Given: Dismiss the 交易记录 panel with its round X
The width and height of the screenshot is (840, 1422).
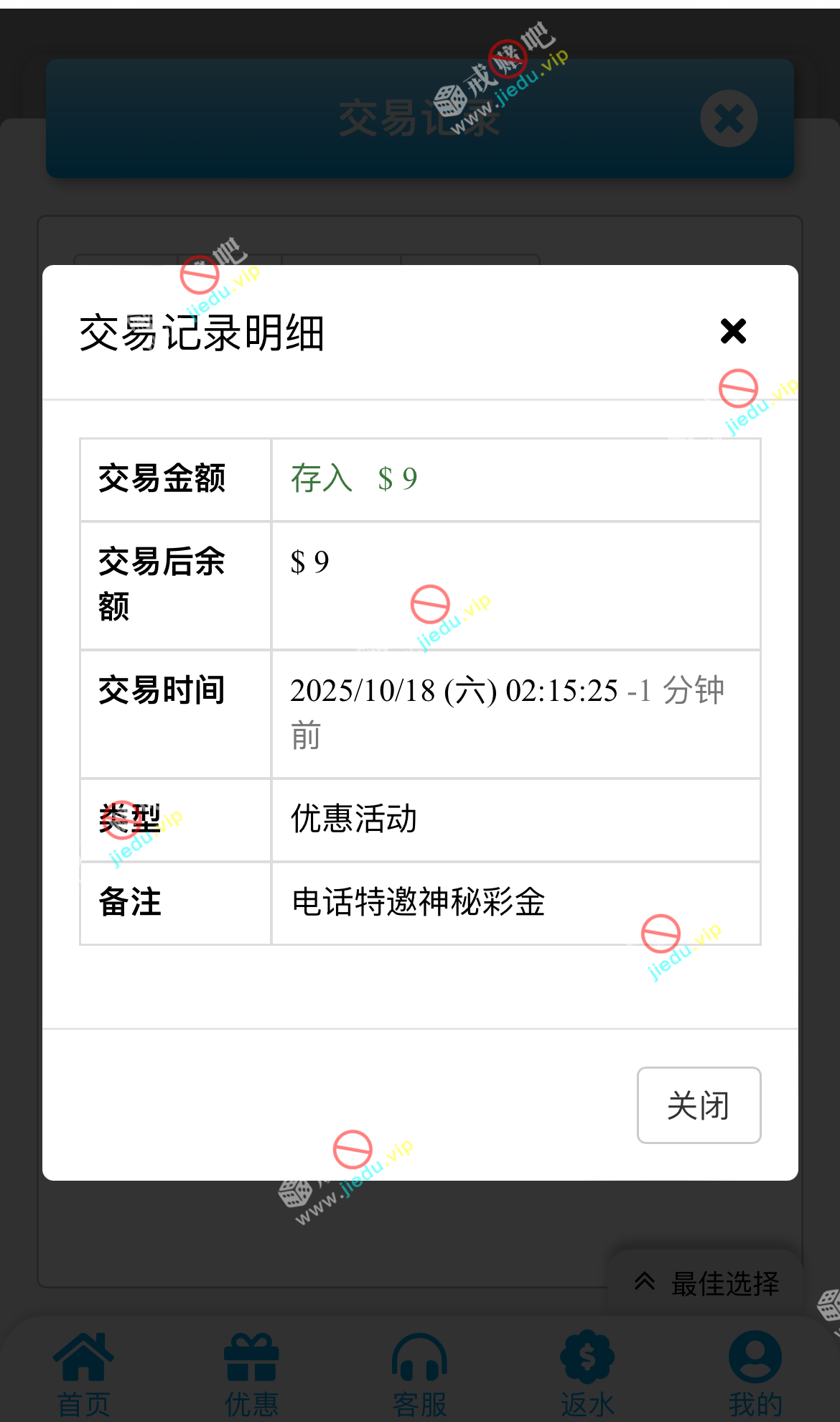Looking at the screenshot, I should [729, 118].
